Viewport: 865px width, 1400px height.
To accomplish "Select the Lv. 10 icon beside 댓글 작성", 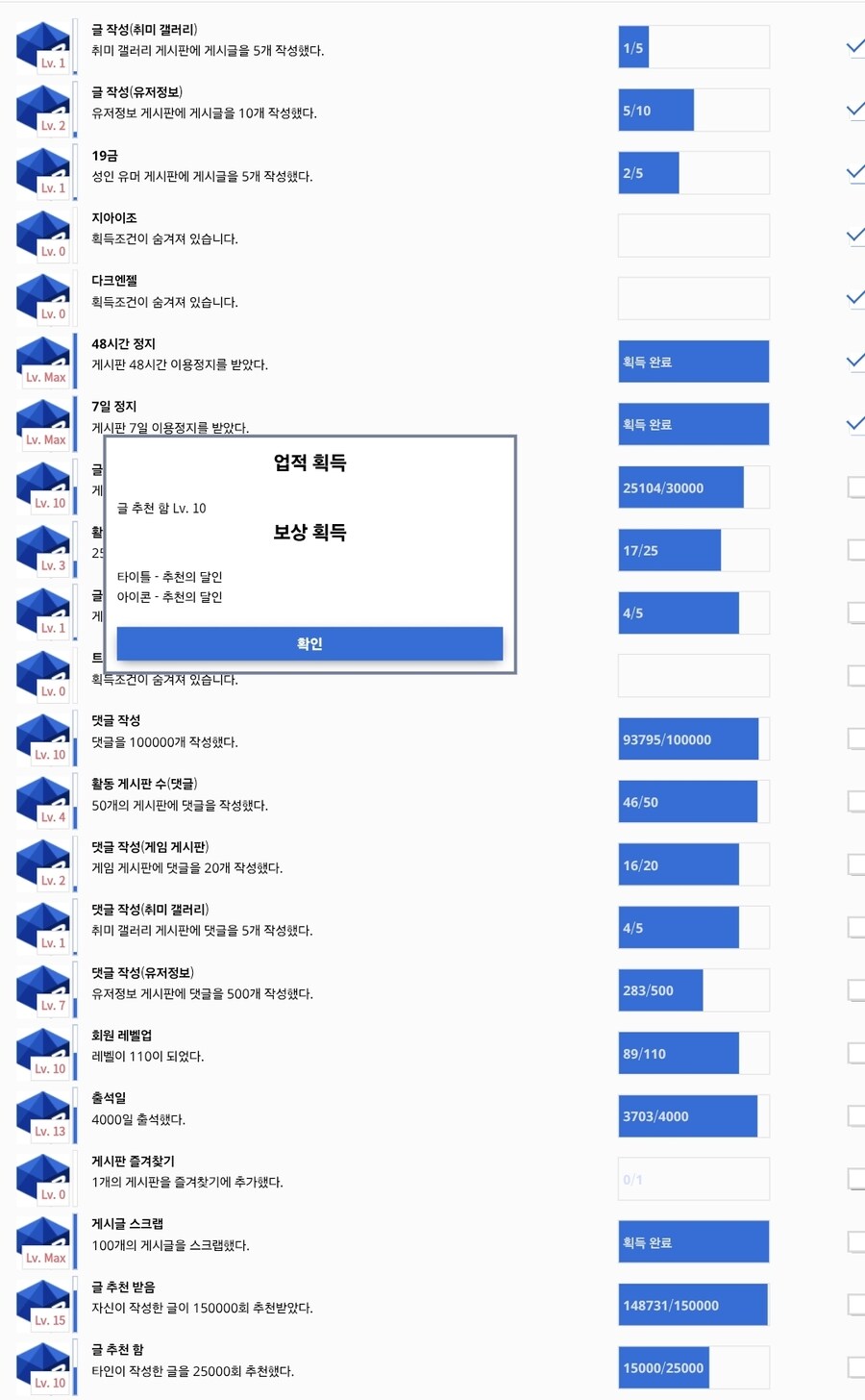I will coord(42,737).
